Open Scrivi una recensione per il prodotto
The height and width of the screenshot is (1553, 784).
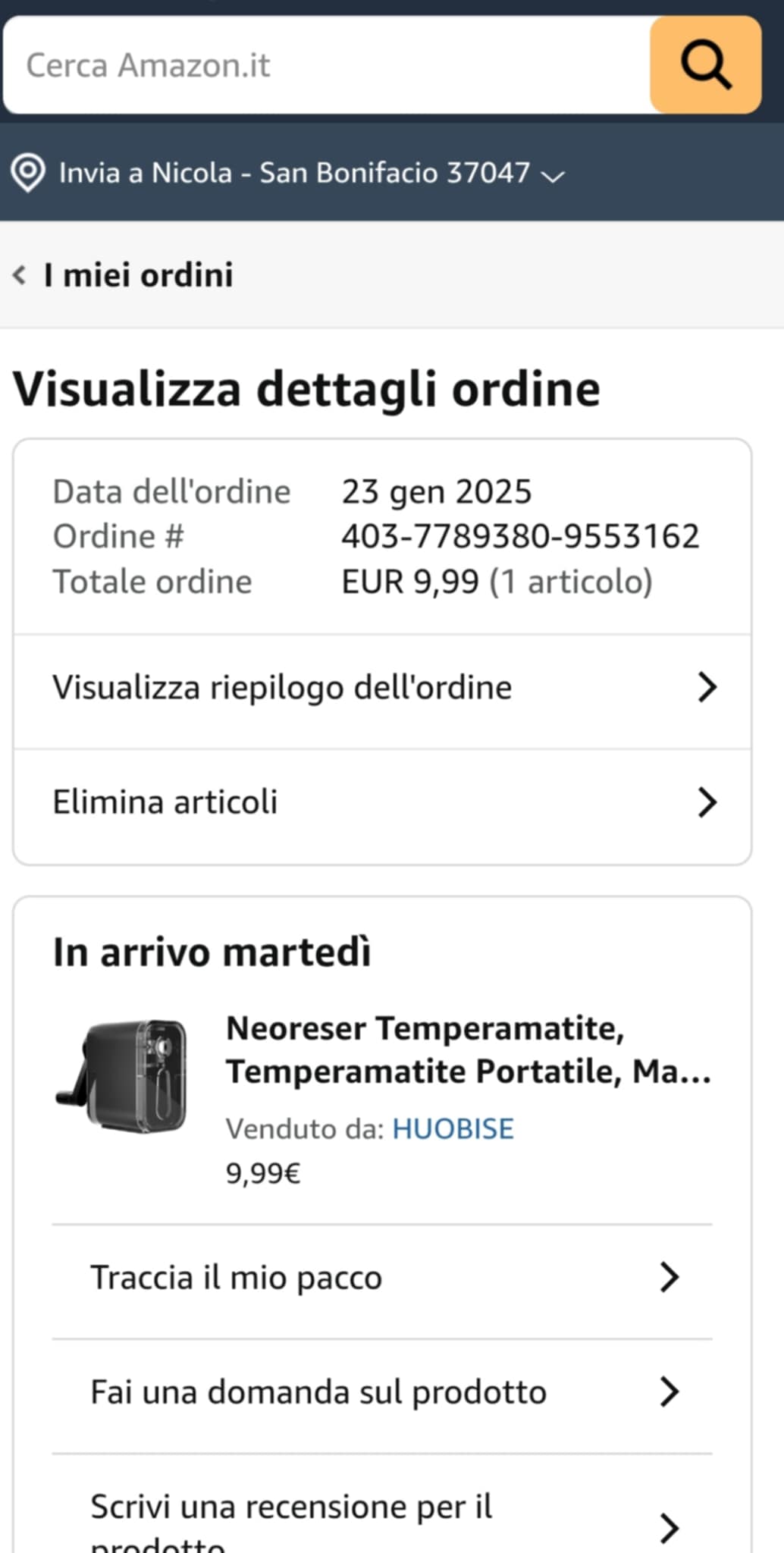click(x=383, y=1520)
